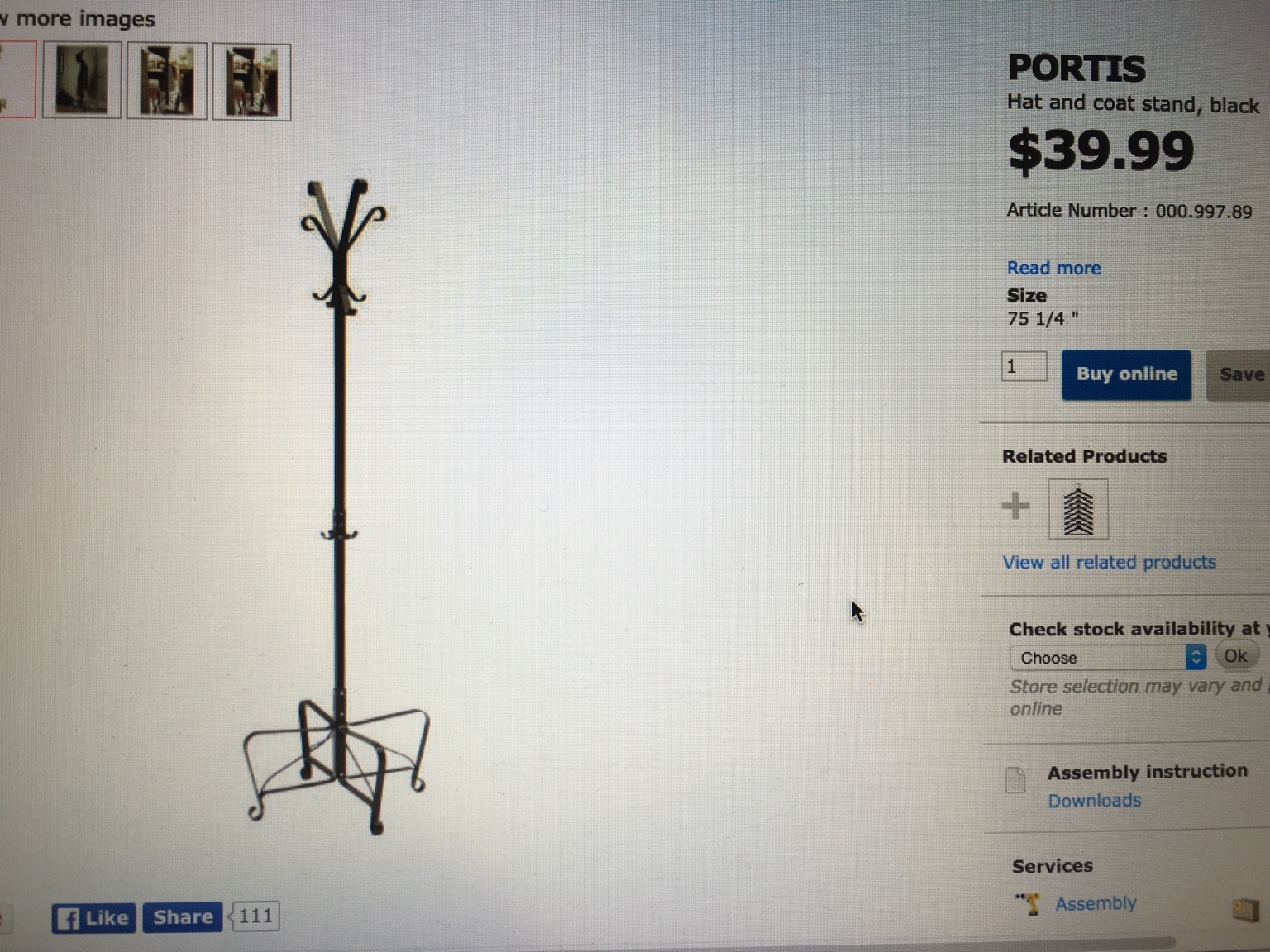Edit the quantity field

tap(1024, 366)
